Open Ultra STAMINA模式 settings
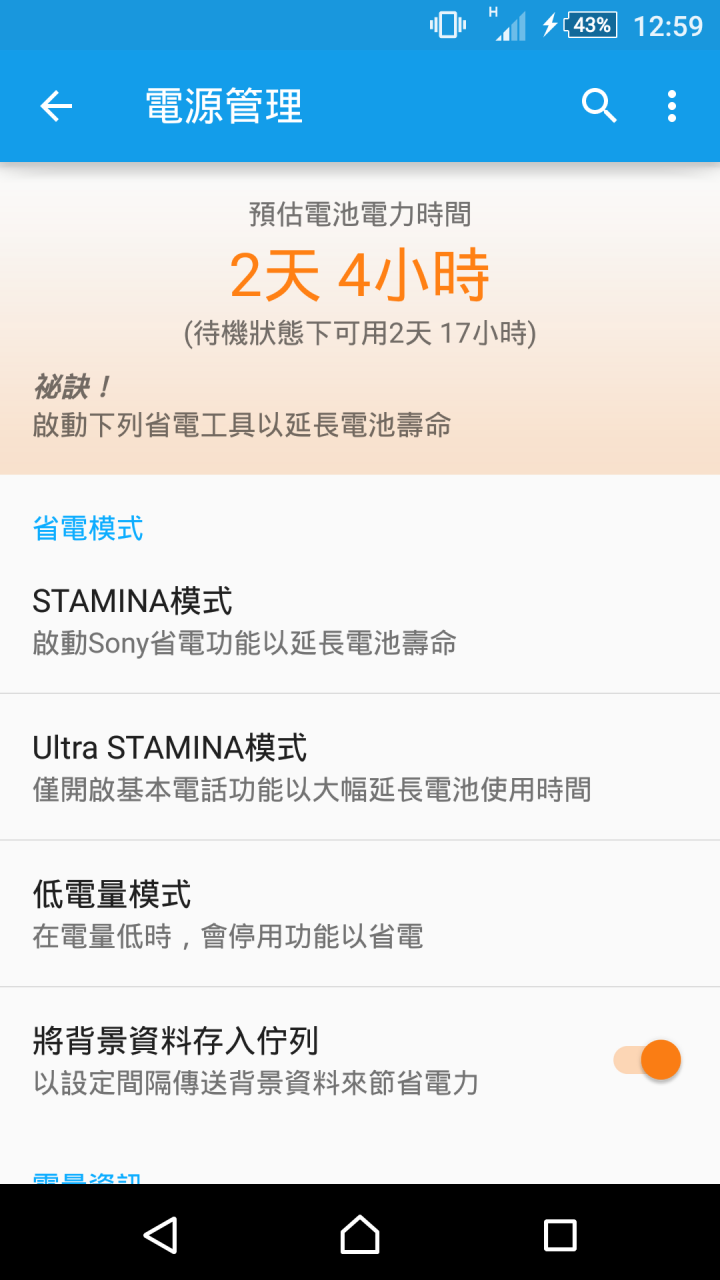 [x=360, y=767]
